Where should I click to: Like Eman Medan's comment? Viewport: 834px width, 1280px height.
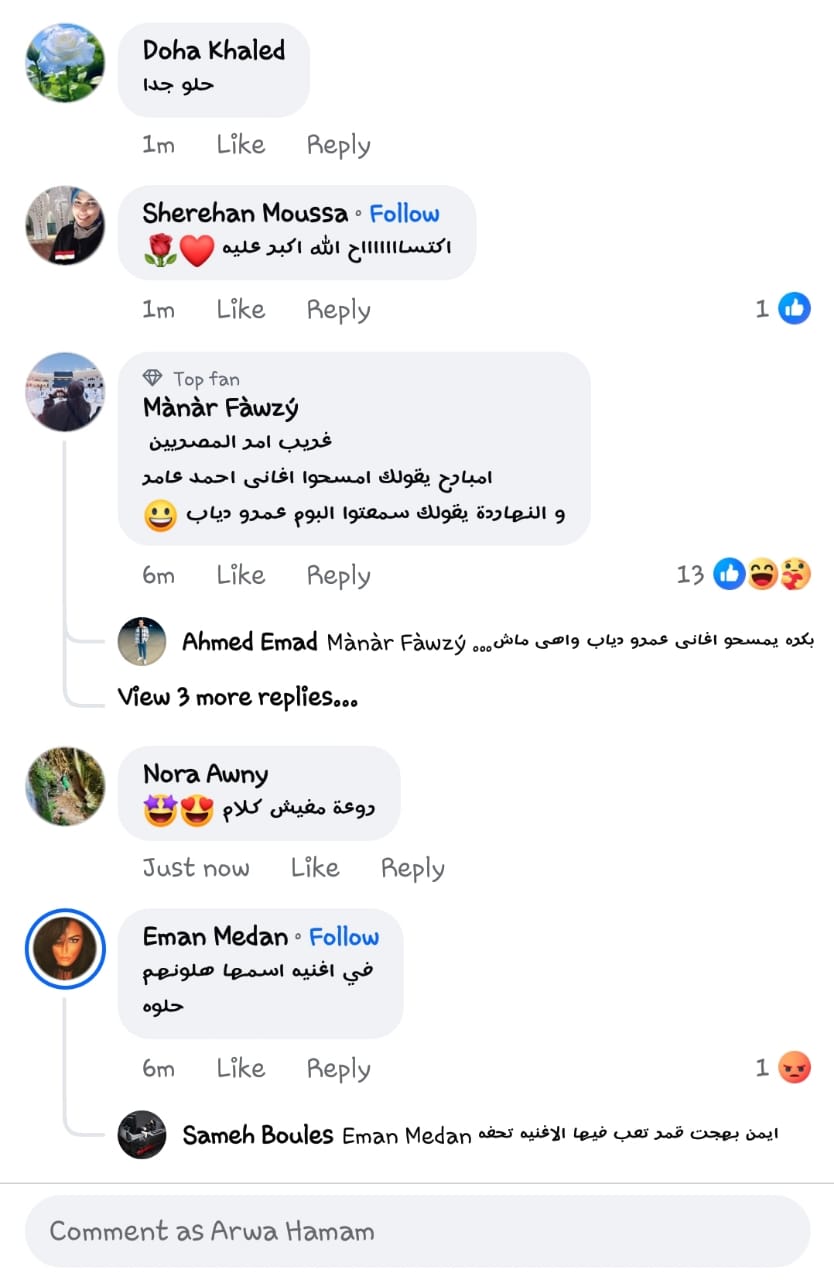click(240, 1068)
